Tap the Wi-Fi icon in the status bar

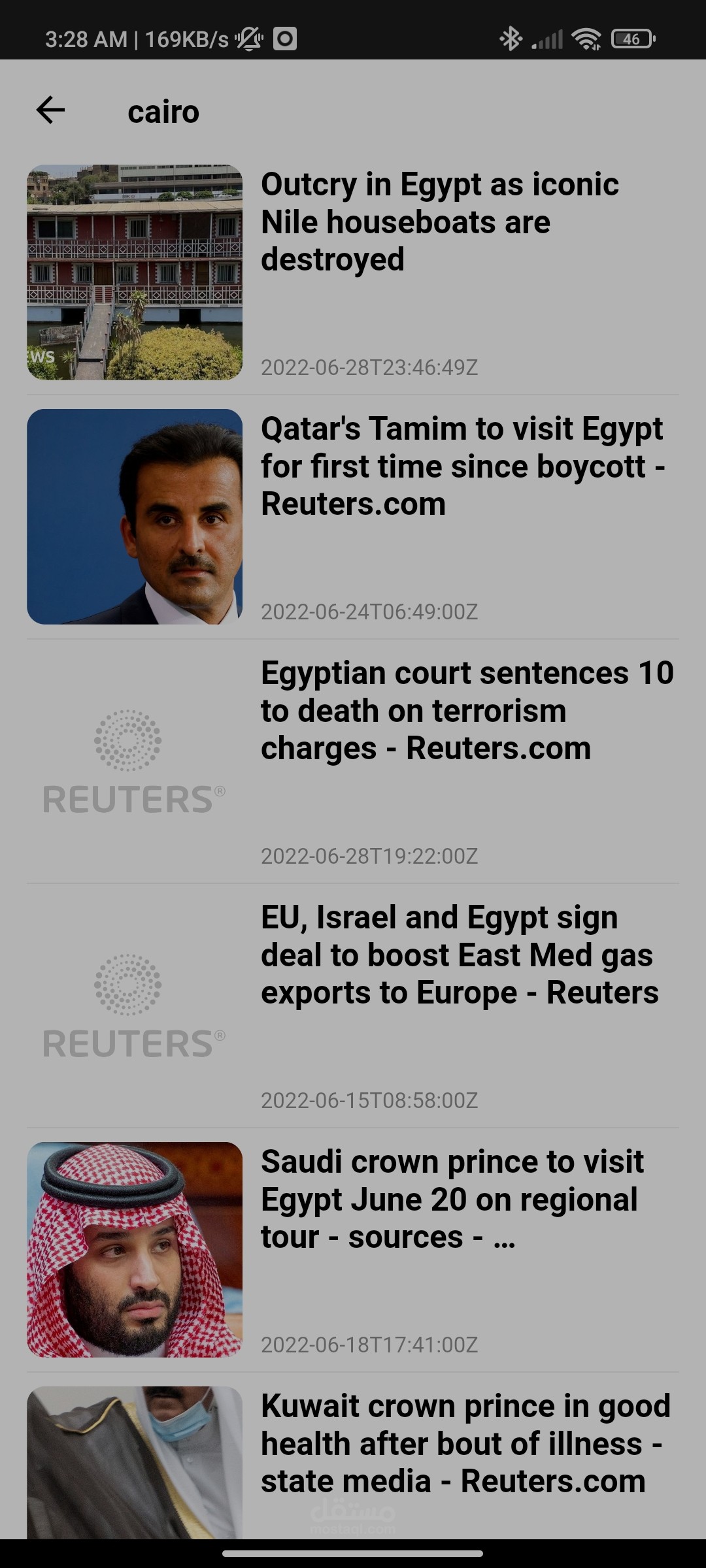pos(585,39)
